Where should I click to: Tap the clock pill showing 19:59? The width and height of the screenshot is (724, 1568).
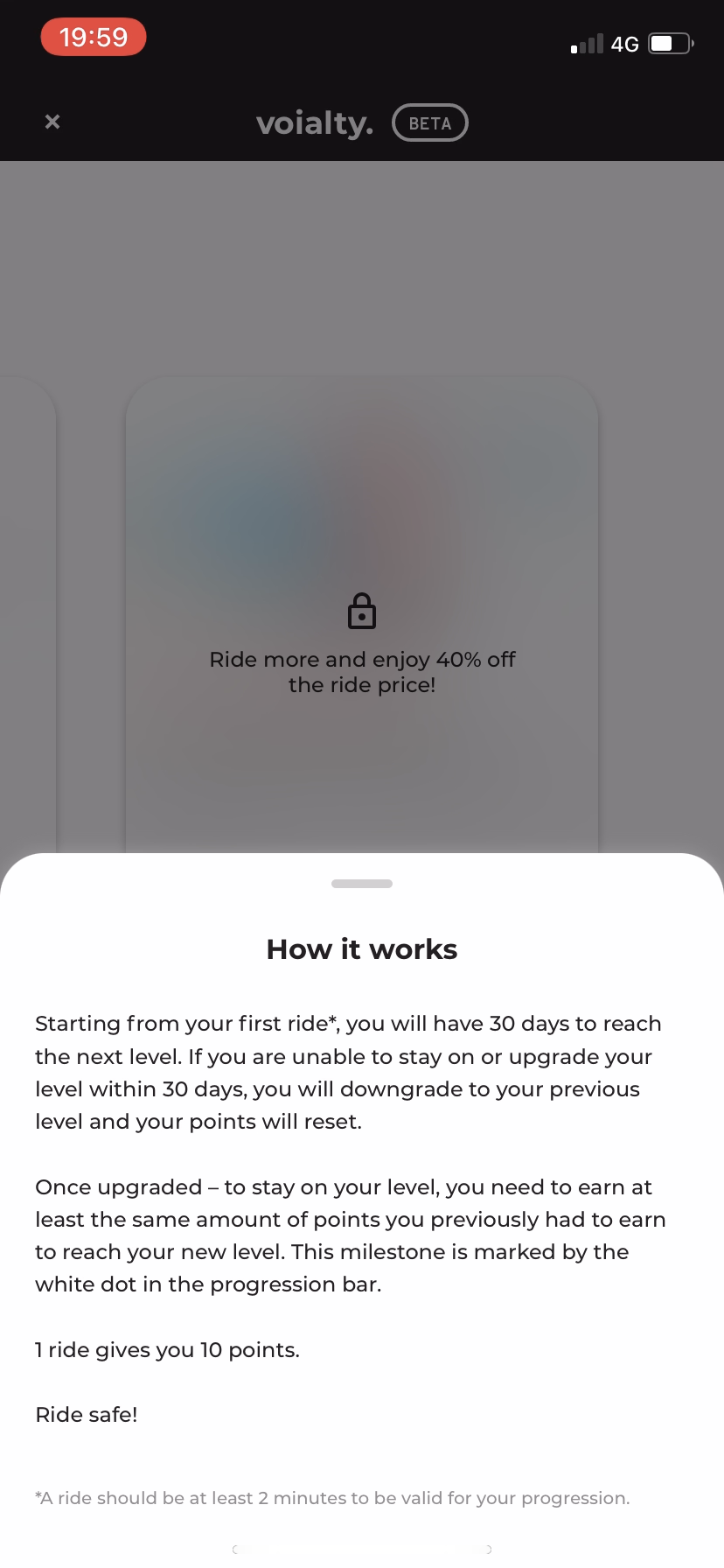click(x=93, y=37)
